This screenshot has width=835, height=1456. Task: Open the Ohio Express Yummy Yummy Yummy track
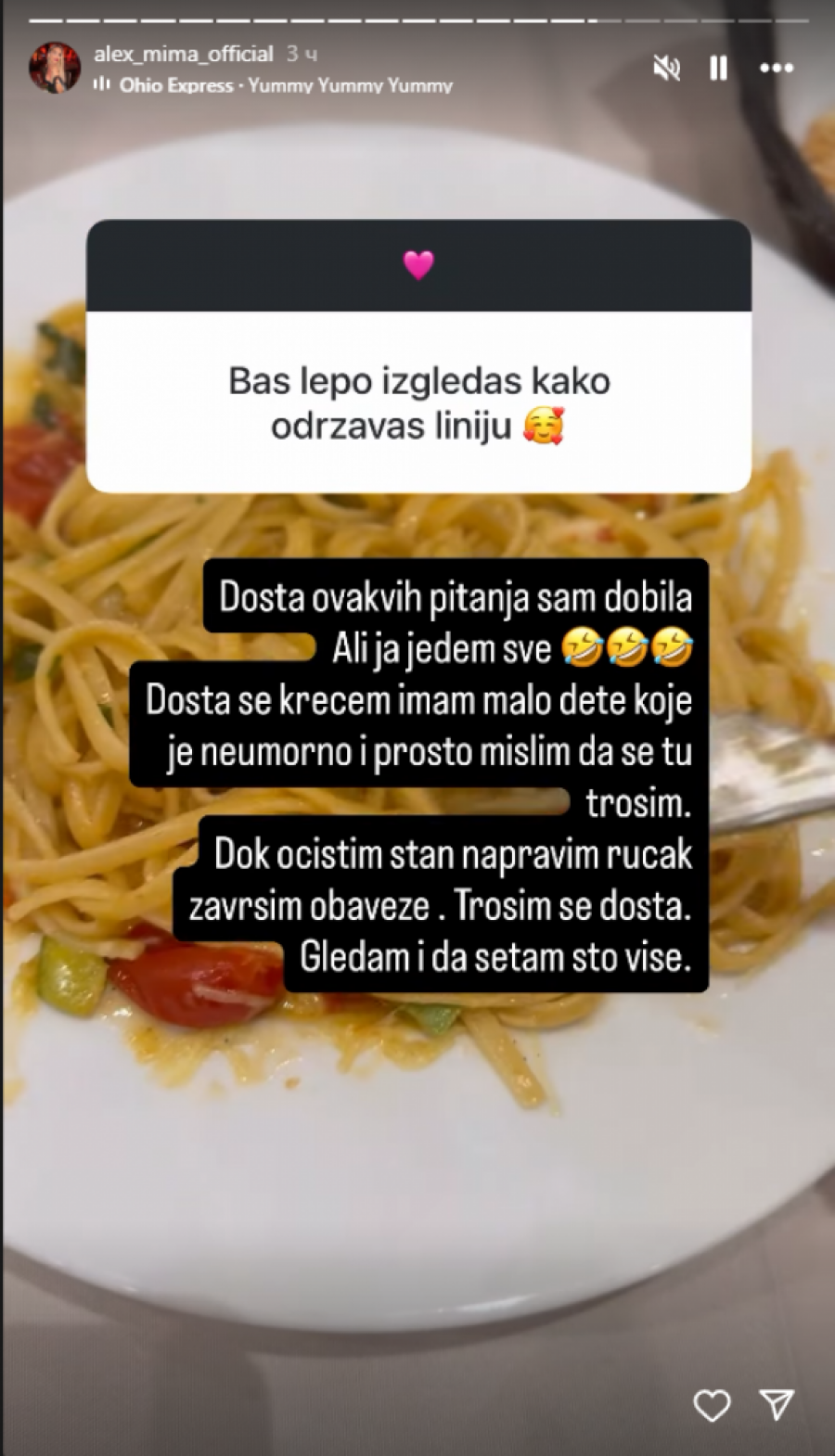coord(284,85)
